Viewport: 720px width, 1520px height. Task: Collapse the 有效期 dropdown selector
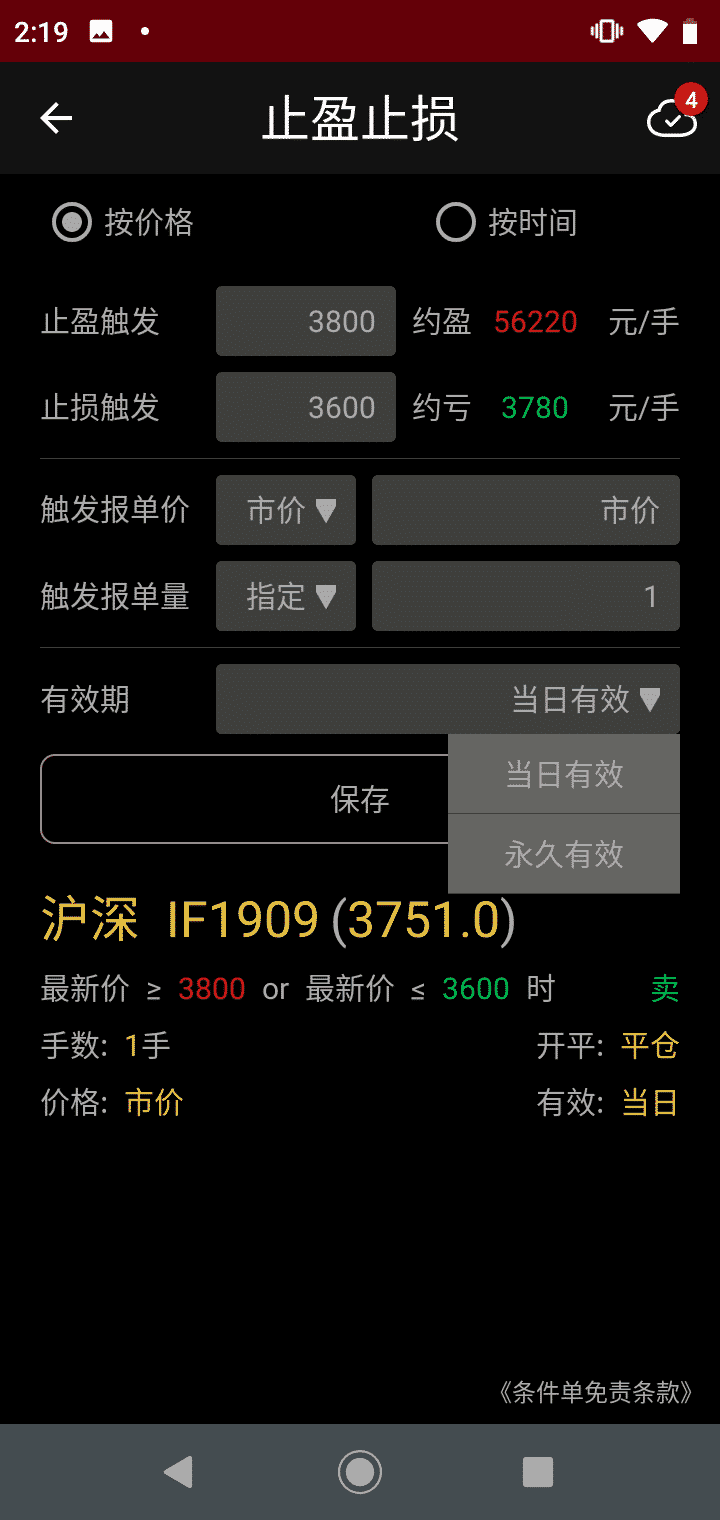pos(448,699)
